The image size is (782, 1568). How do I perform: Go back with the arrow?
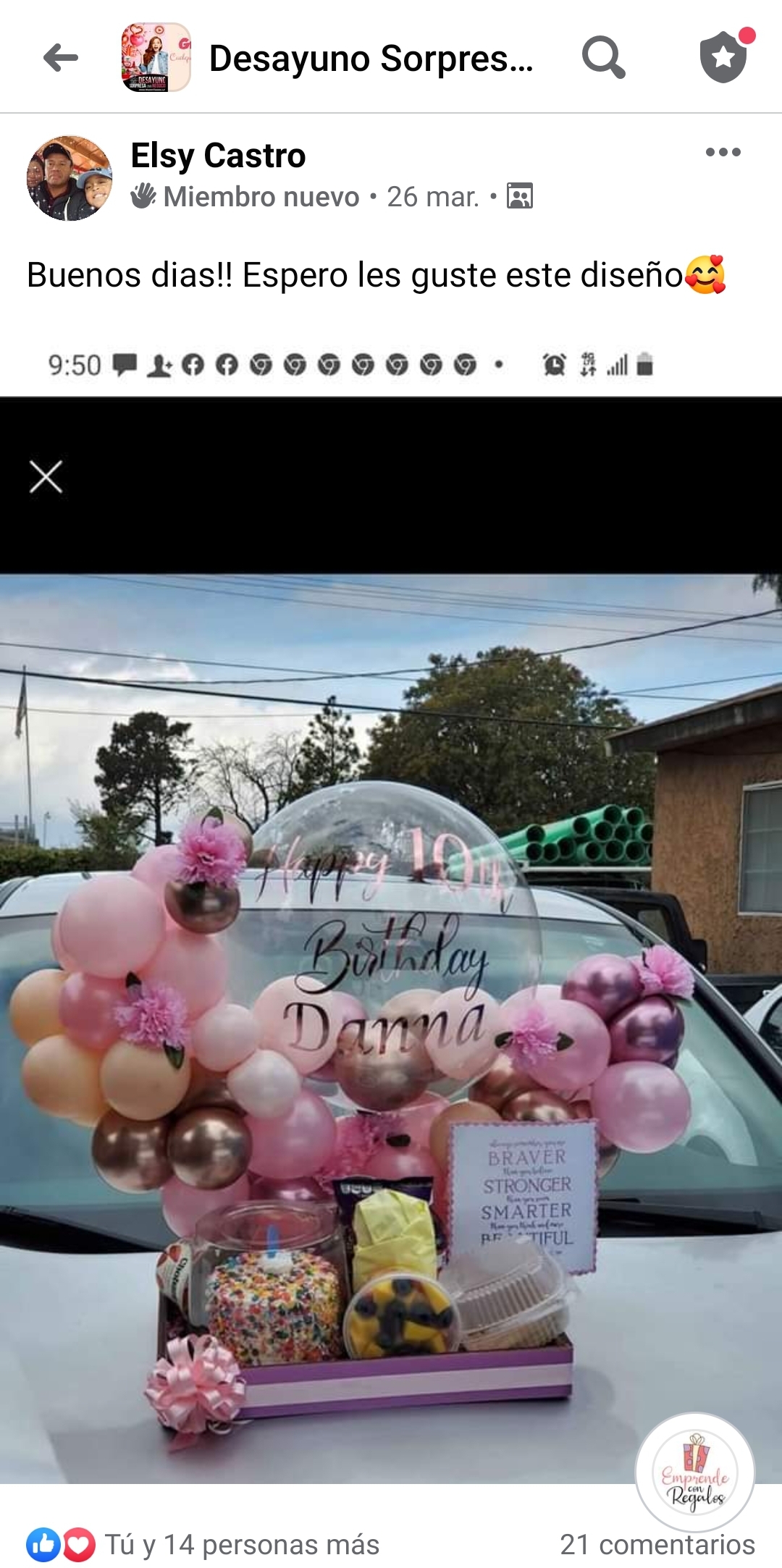(x=61, y=58)
